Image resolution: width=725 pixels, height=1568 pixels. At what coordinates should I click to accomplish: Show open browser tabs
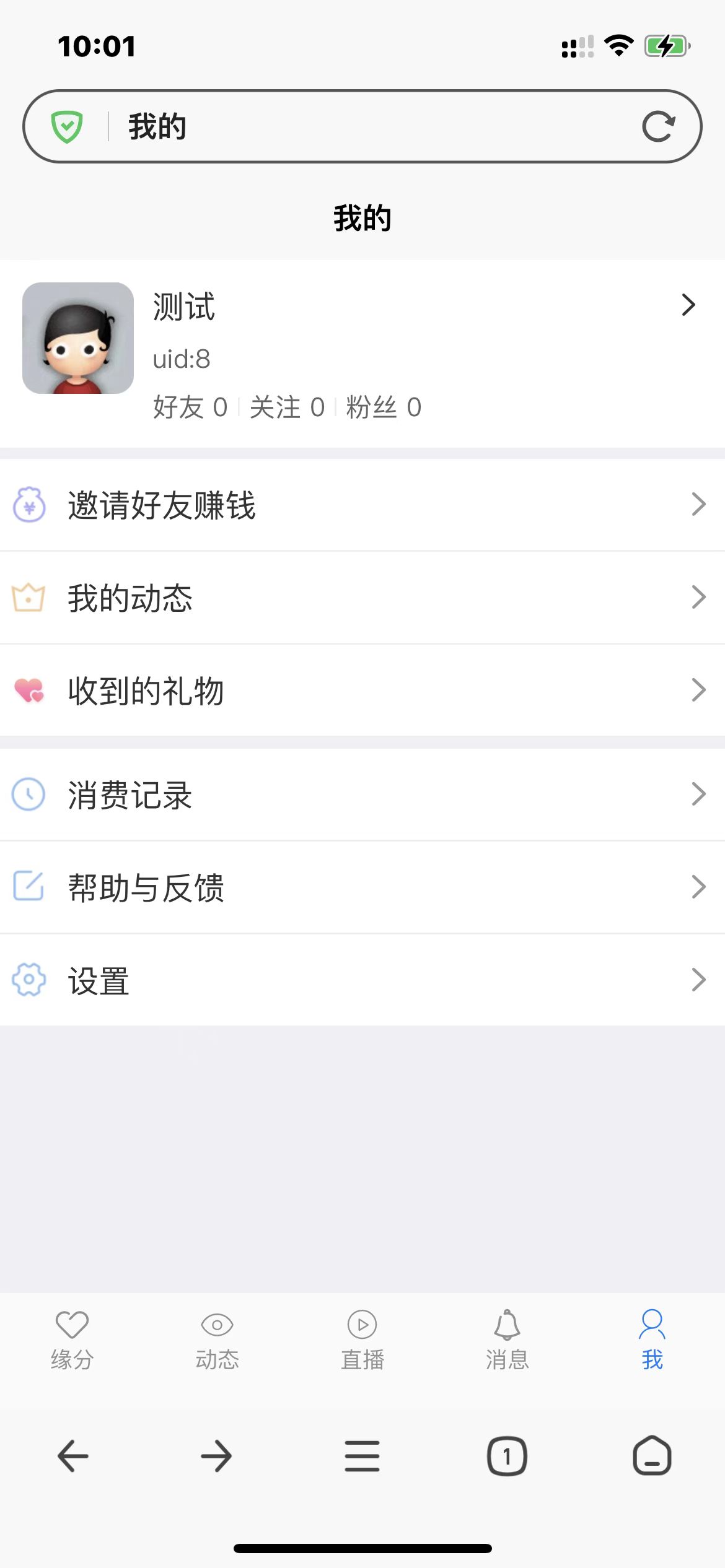pos(507,1456)
